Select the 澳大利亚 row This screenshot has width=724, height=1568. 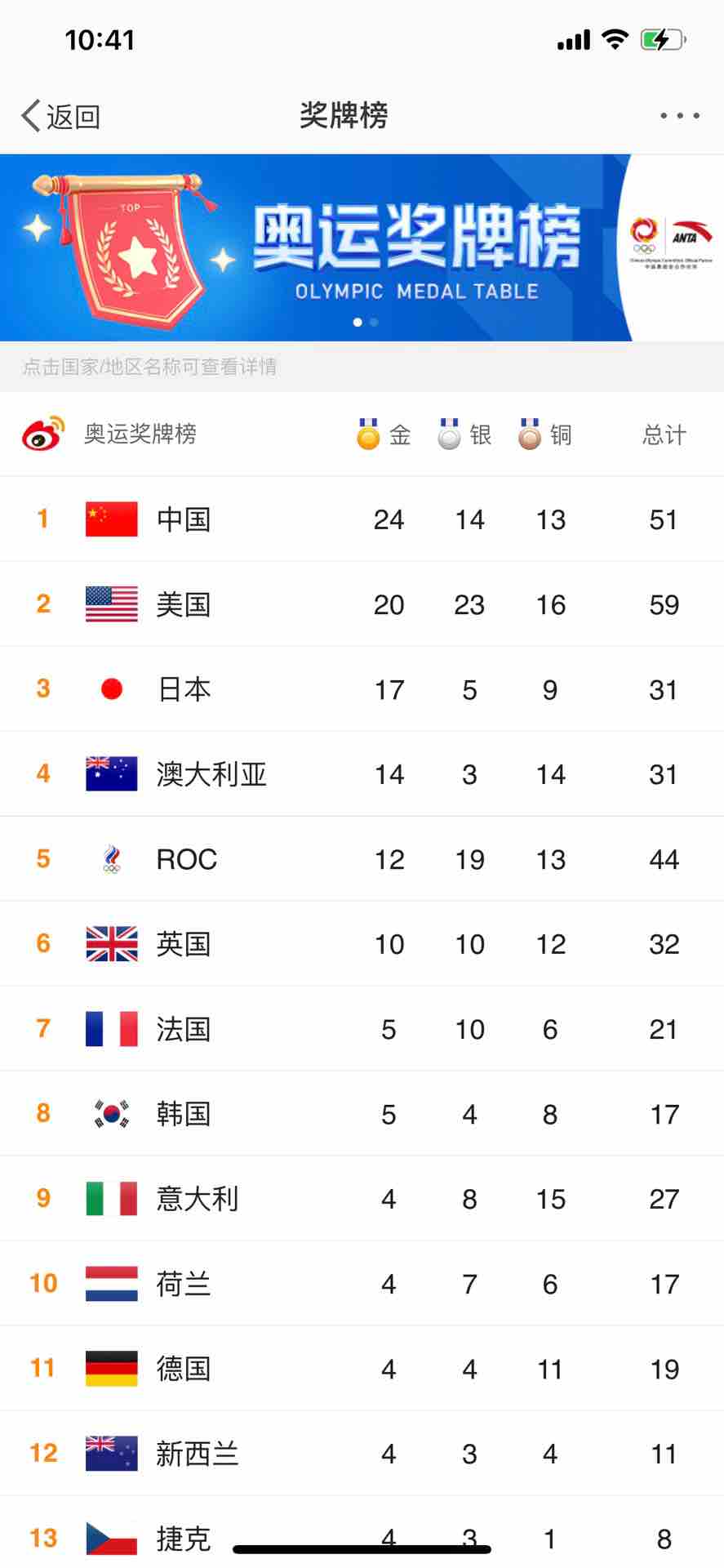(362, 774)
